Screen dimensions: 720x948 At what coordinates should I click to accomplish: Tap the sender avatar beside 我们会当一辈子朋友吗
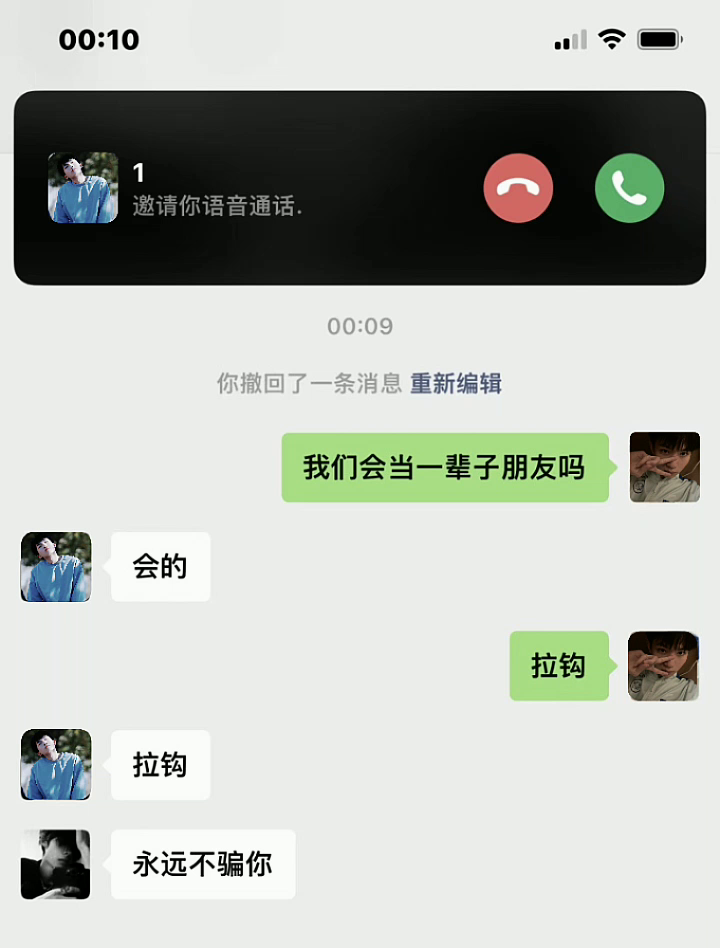pyautogui.click(x=664, y=467)
